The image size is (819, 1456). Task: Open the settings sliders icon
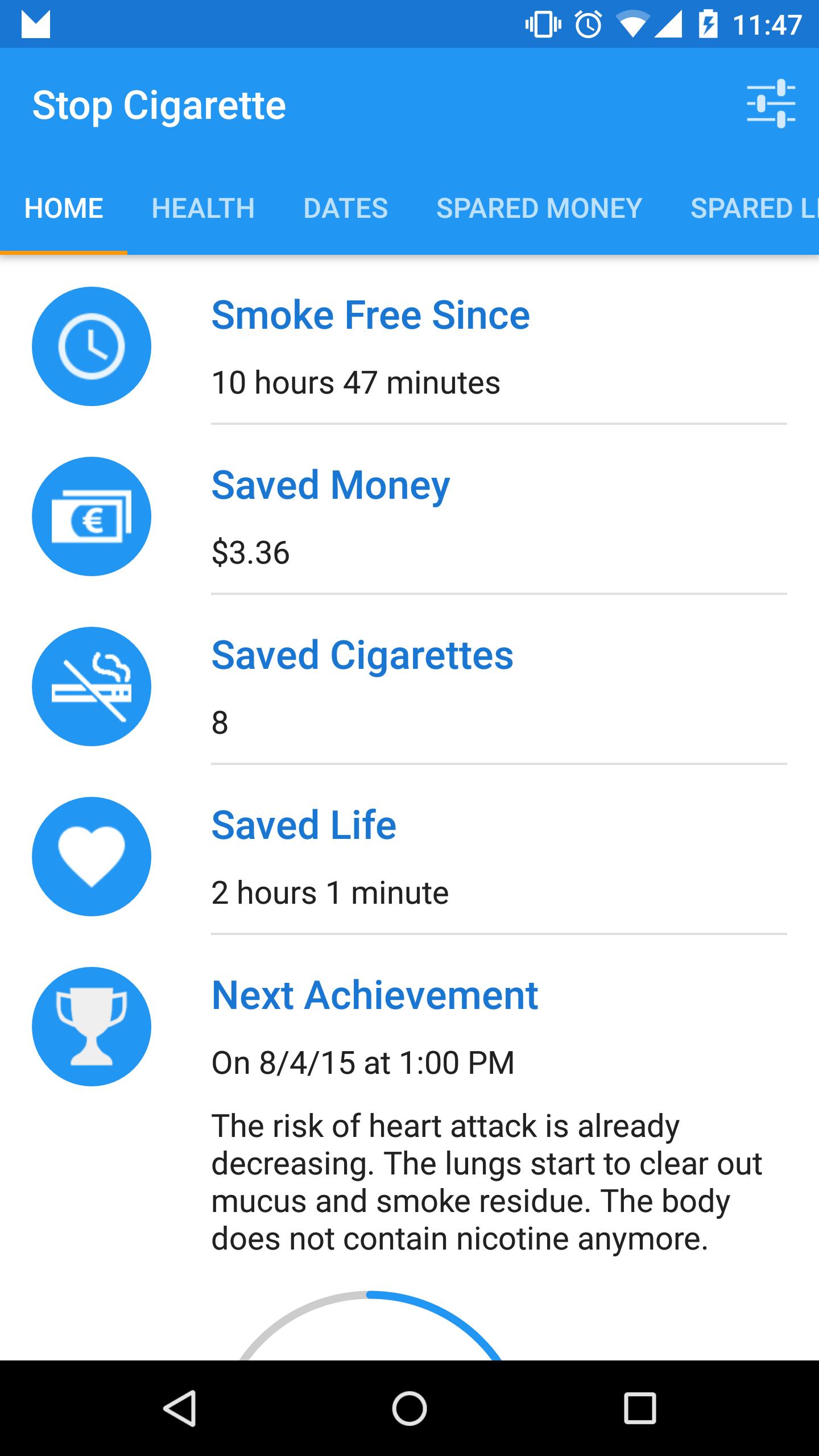point(771,104)
